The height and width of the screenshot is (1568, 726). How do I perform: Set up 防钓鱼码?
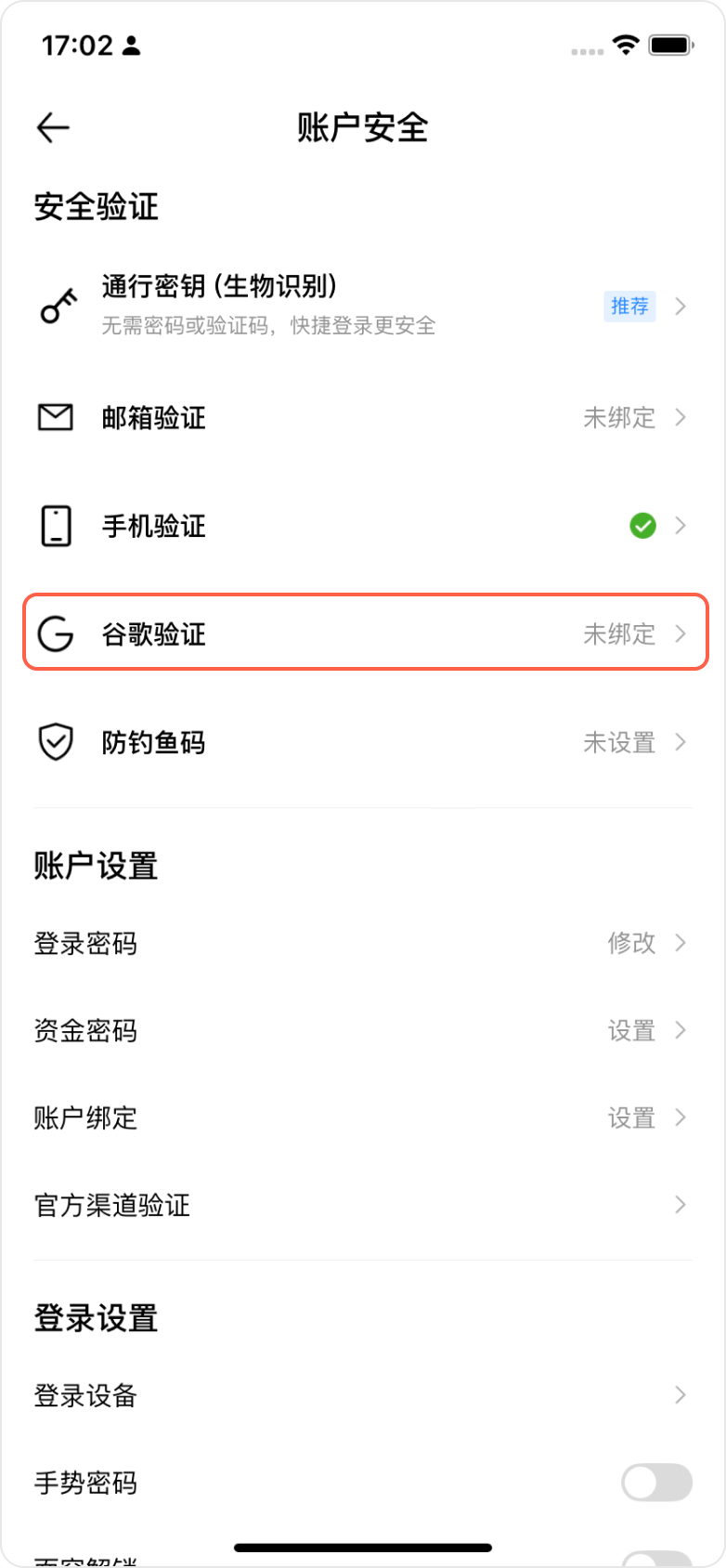362,742
